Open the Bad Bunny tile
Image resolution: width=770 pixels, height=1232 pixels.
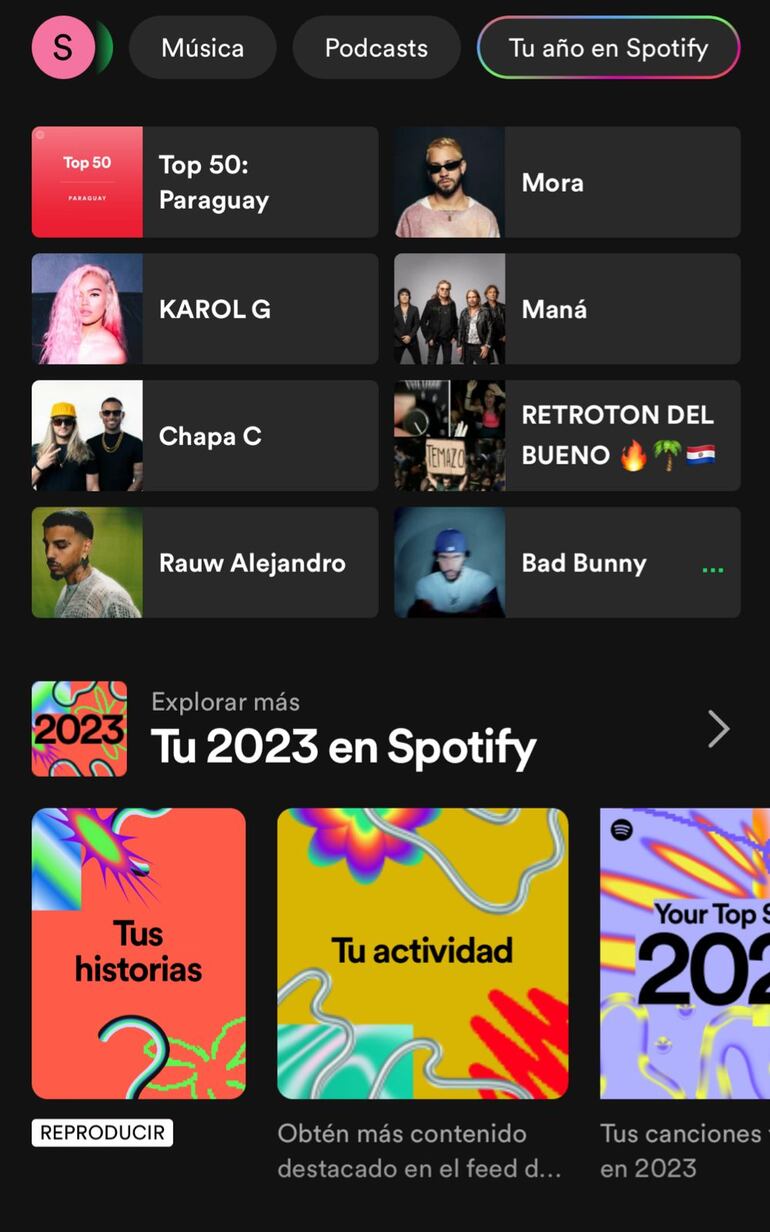(x=567, y=563)
